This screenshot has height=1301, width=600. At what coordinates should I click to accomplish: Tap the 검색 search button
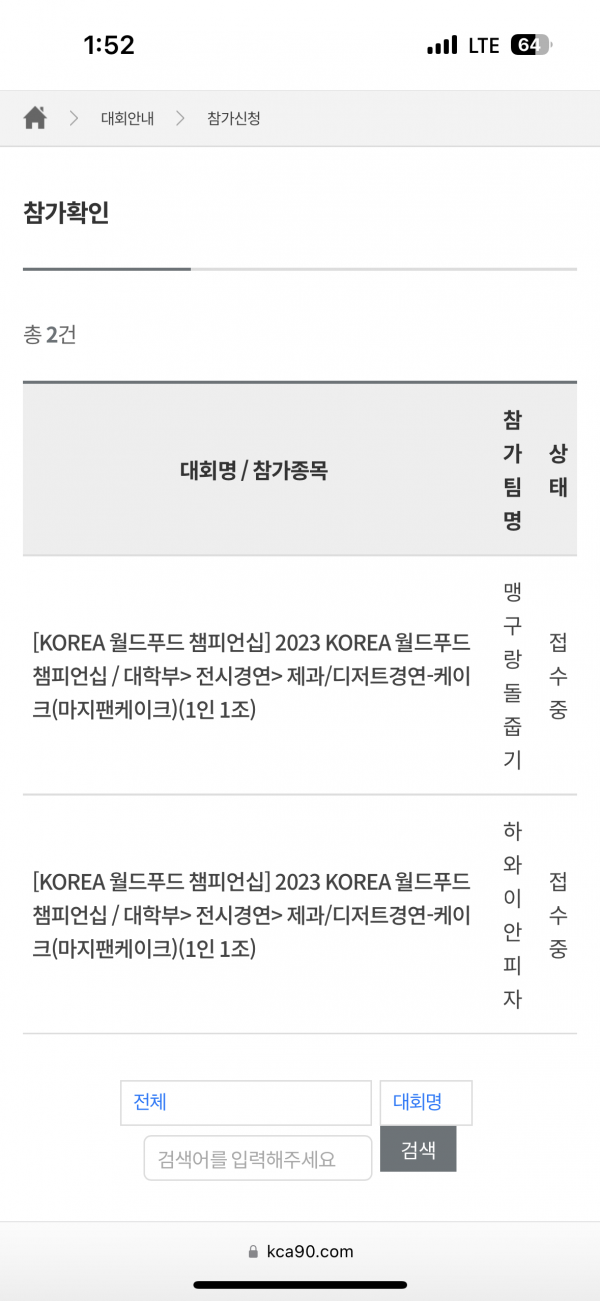[x=418, y=1149]
